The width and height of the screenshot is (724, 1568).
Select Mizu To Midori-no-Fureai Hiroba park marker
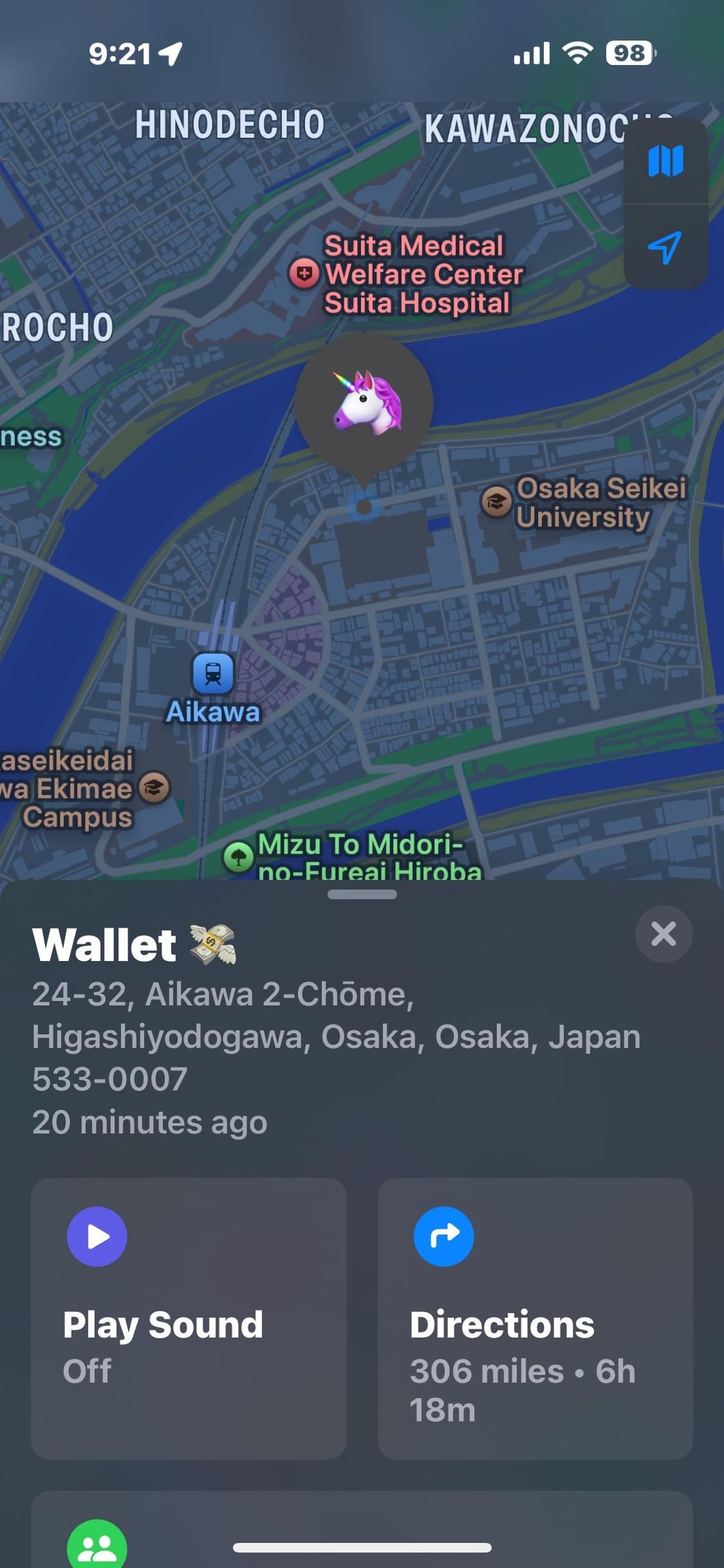[x=238, y=856]
